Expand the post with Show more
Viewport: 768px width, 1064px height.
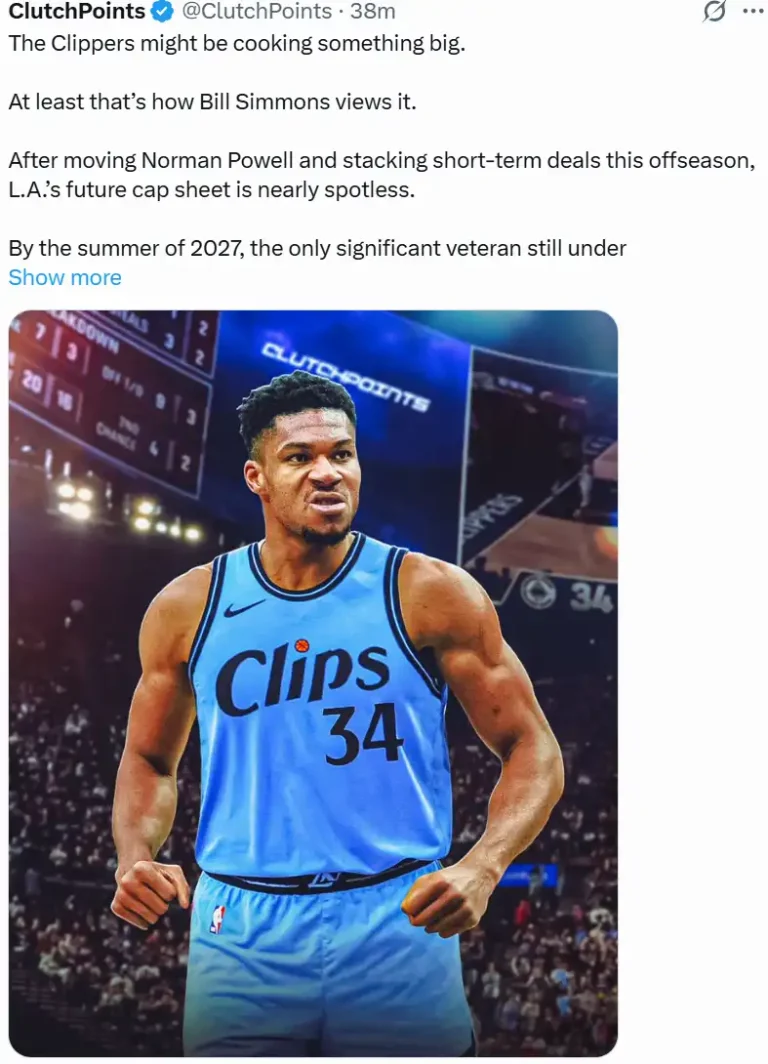pyautogui.click(x=65, y=278)
